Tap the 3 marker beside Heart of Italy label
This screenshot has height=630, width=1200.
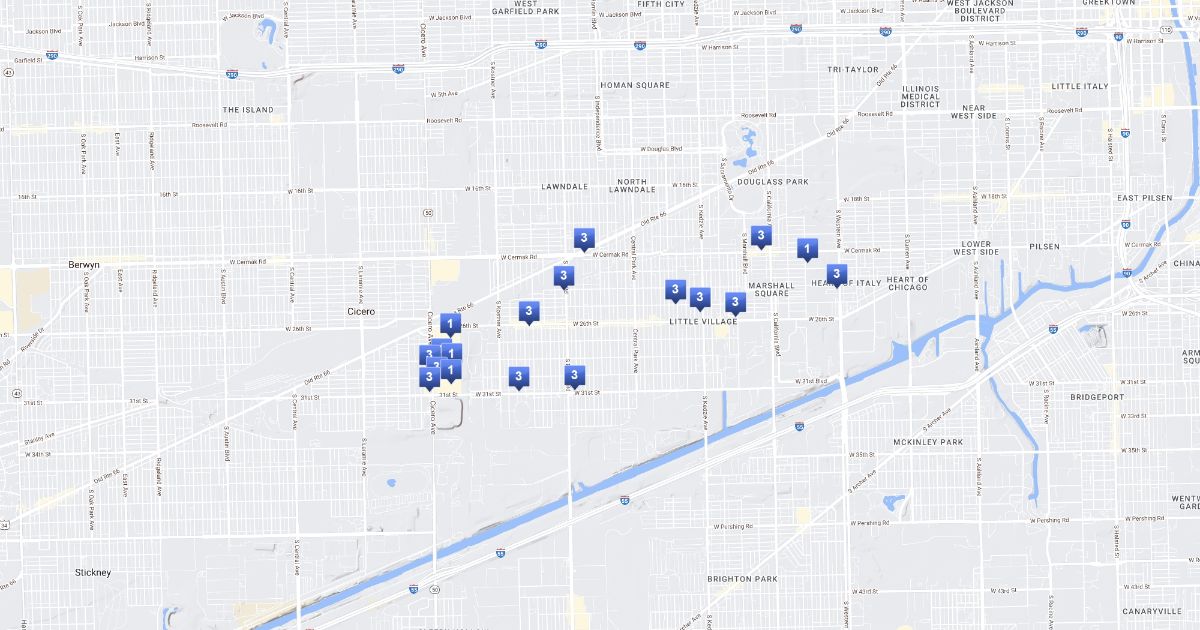(x=836, y=274)
